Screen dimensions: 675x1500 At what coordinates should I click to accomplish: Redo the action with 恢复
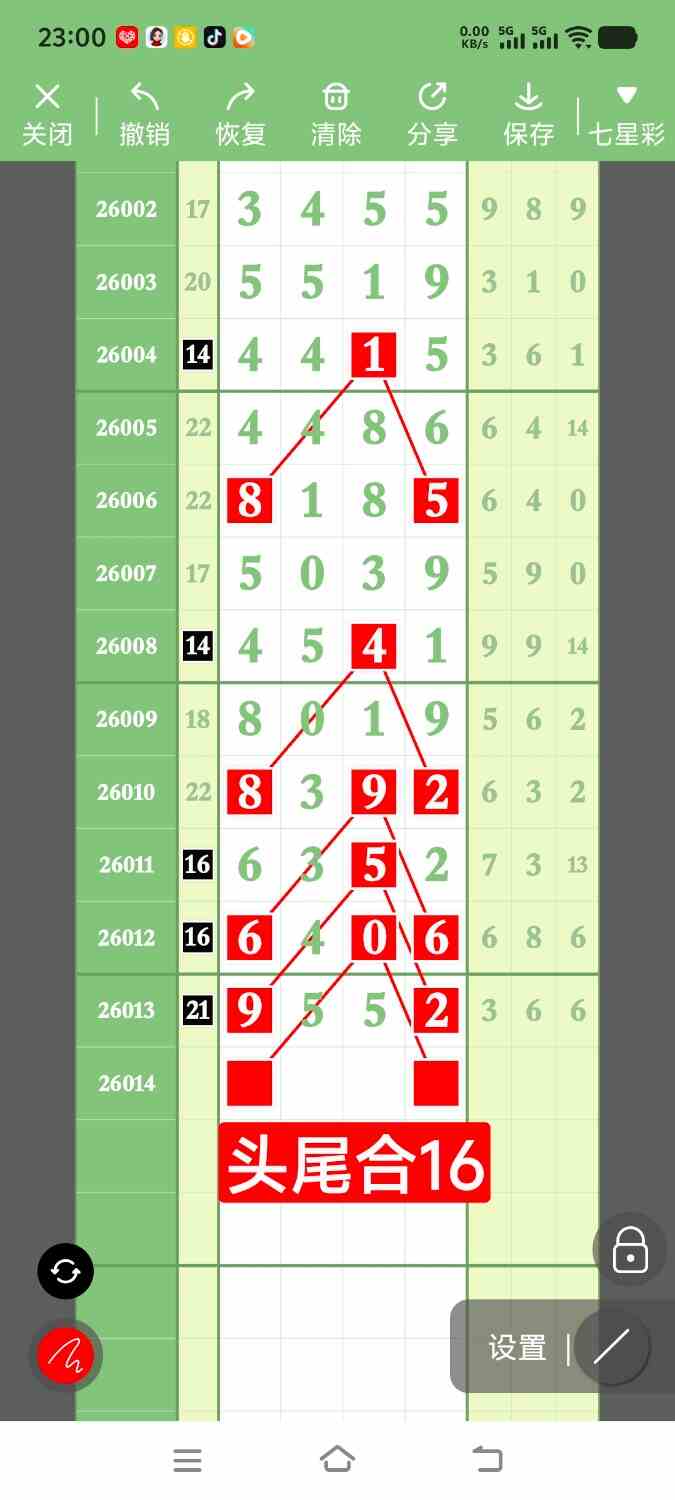(x=240, y=115)
